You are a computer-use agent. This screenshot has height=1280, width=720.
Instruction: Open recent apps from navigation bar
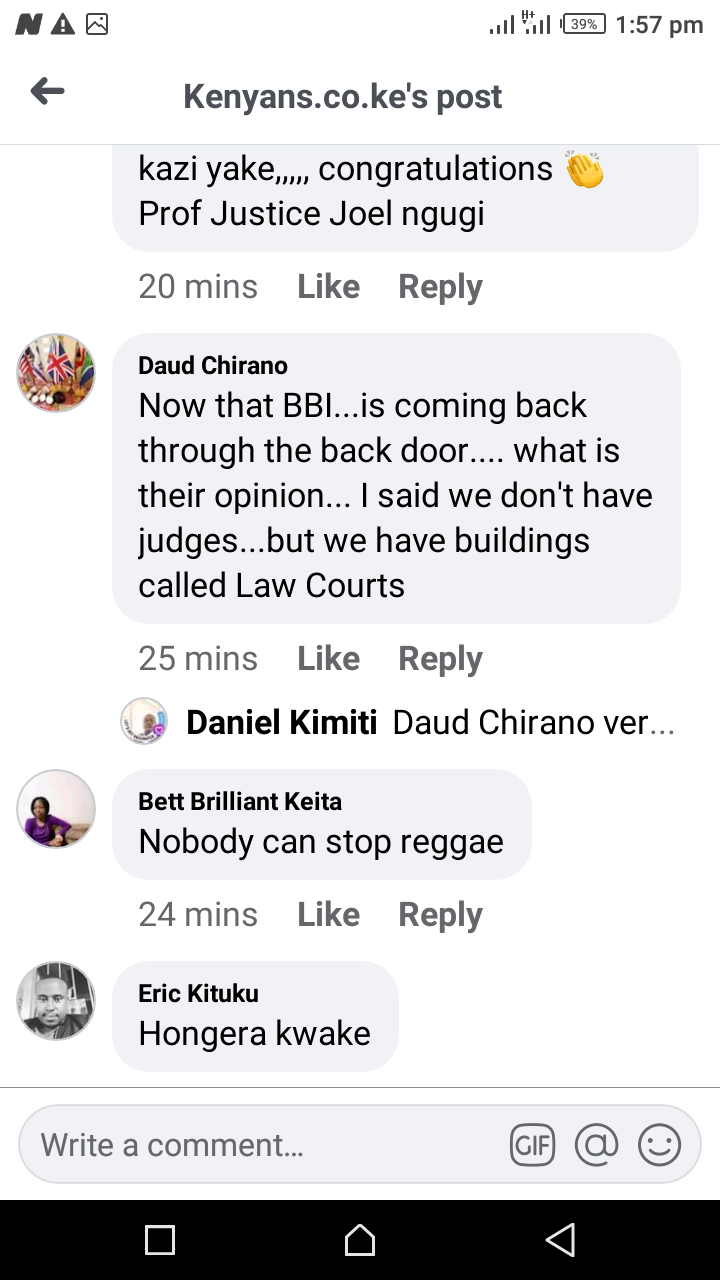point(160,1240)
